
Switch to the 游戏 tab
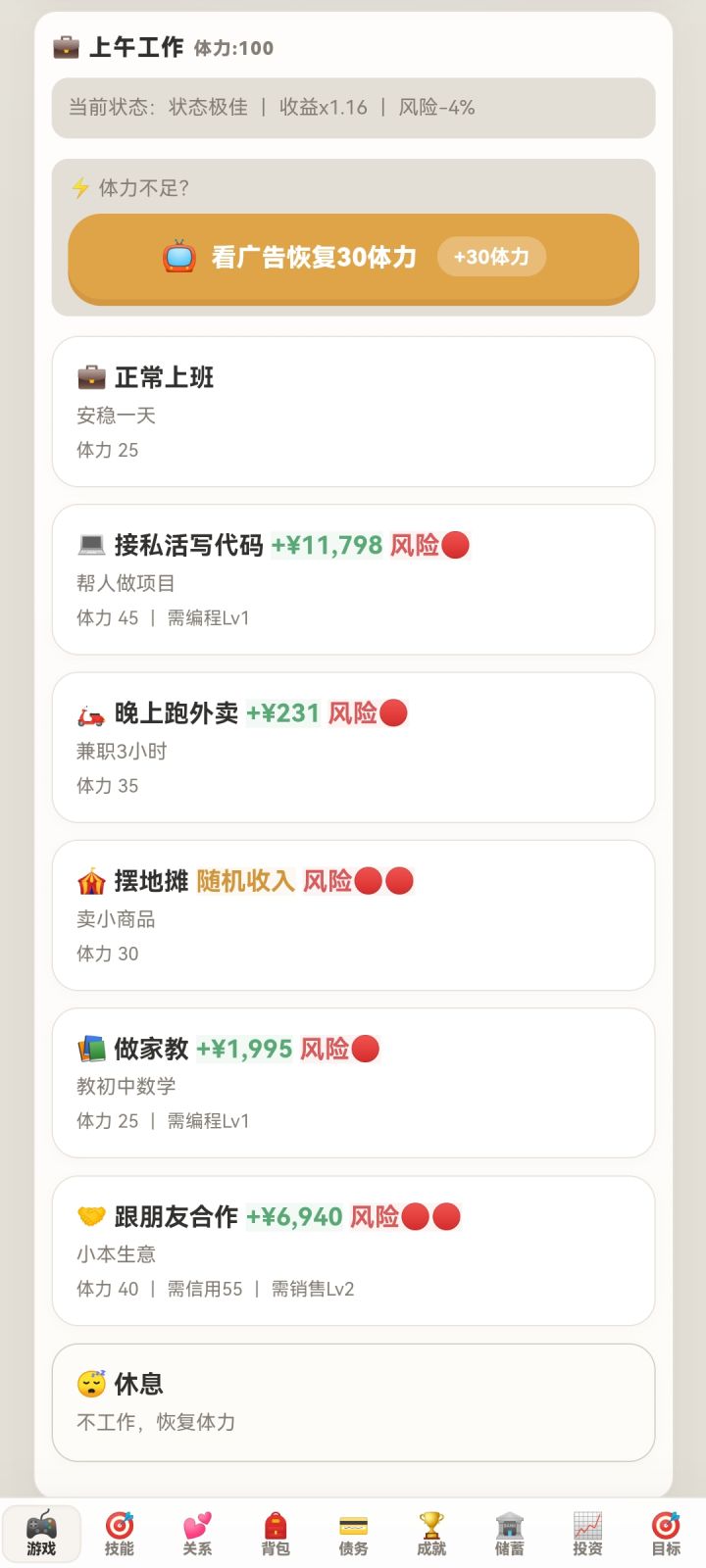point(41,1534)
